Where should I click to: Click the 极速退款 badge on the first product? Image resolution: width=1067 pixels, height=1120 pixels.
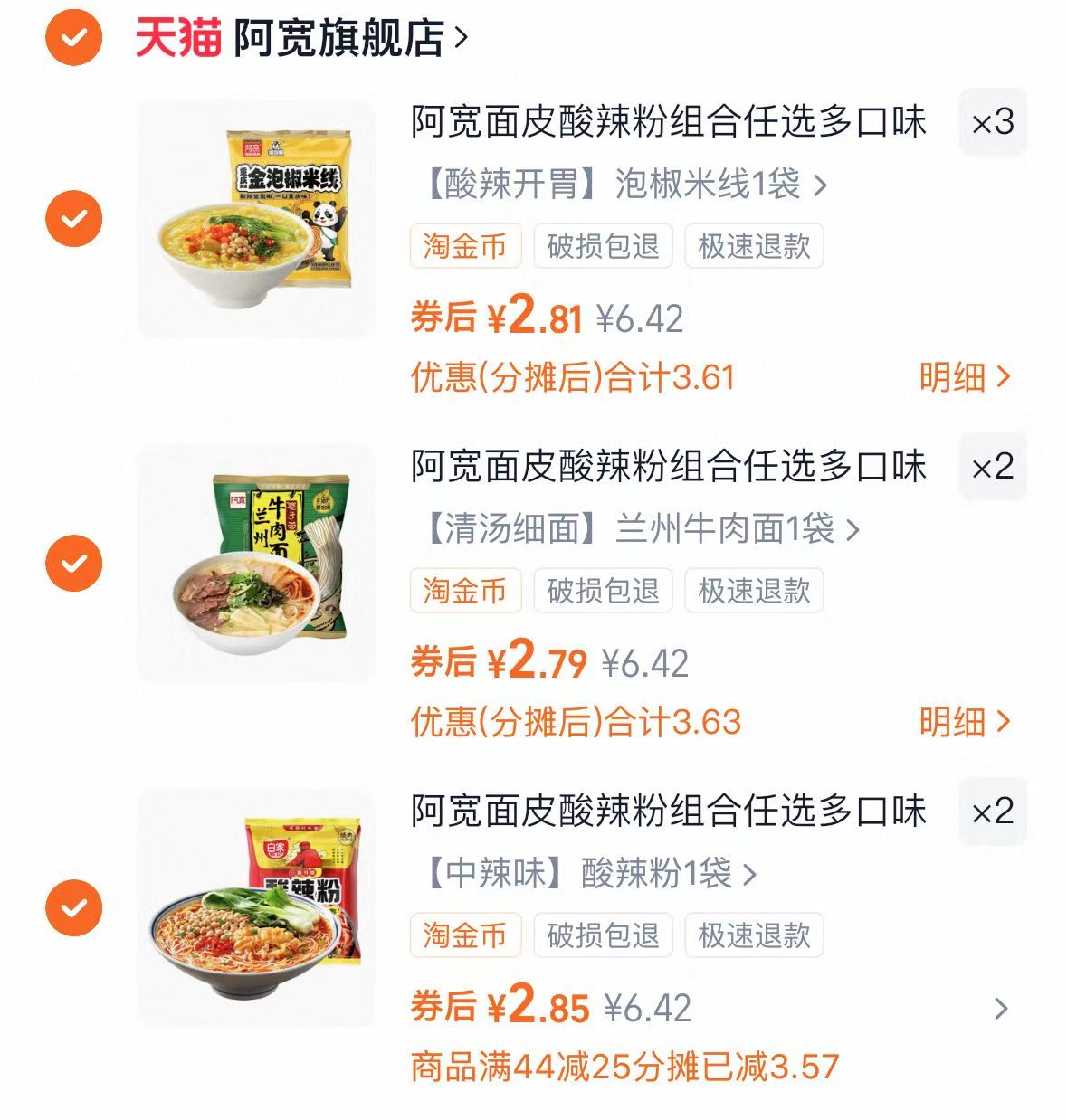755,246
